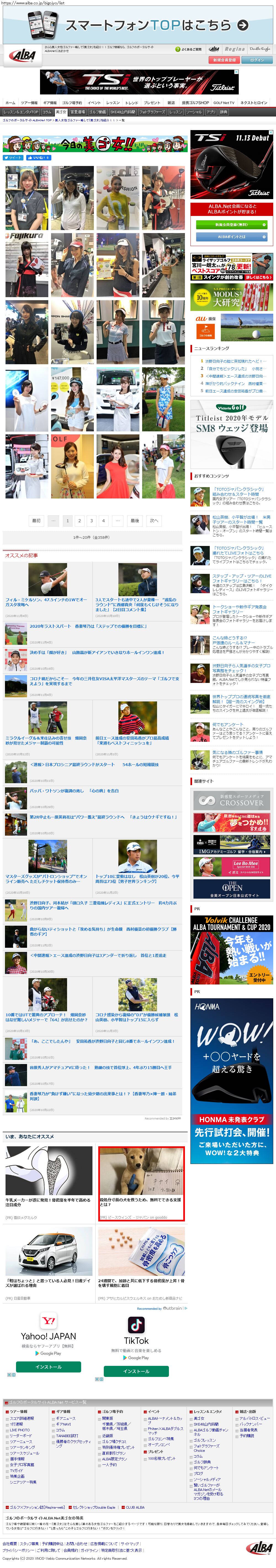Open the ツアー情報 menu item

29,103
